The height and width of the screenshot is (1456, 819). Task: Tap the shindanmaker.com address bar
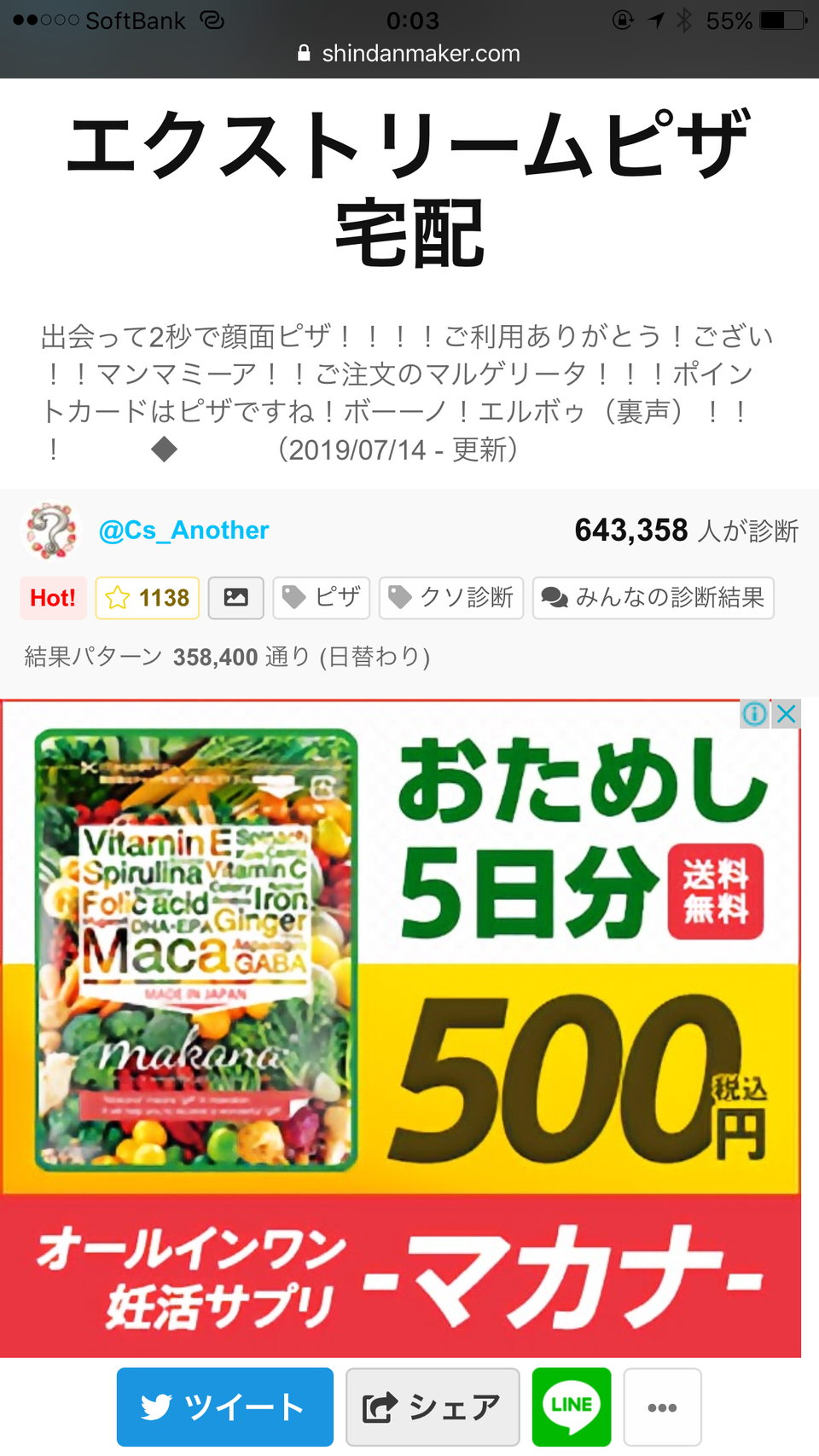coord(409,53)
